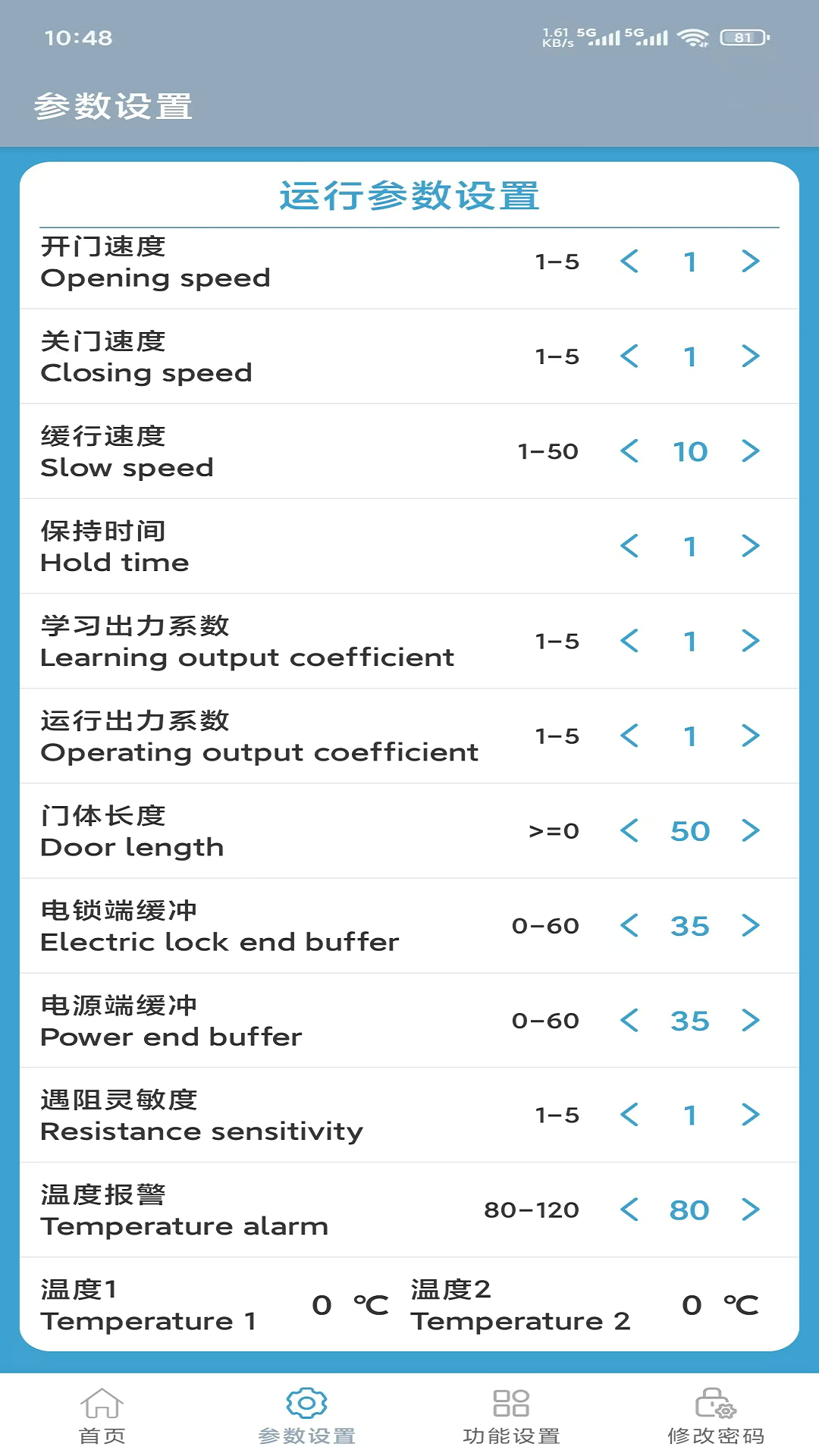Increase the Power end buffer value
This screenshot has height=1456, width=819.
point(750,1020)
